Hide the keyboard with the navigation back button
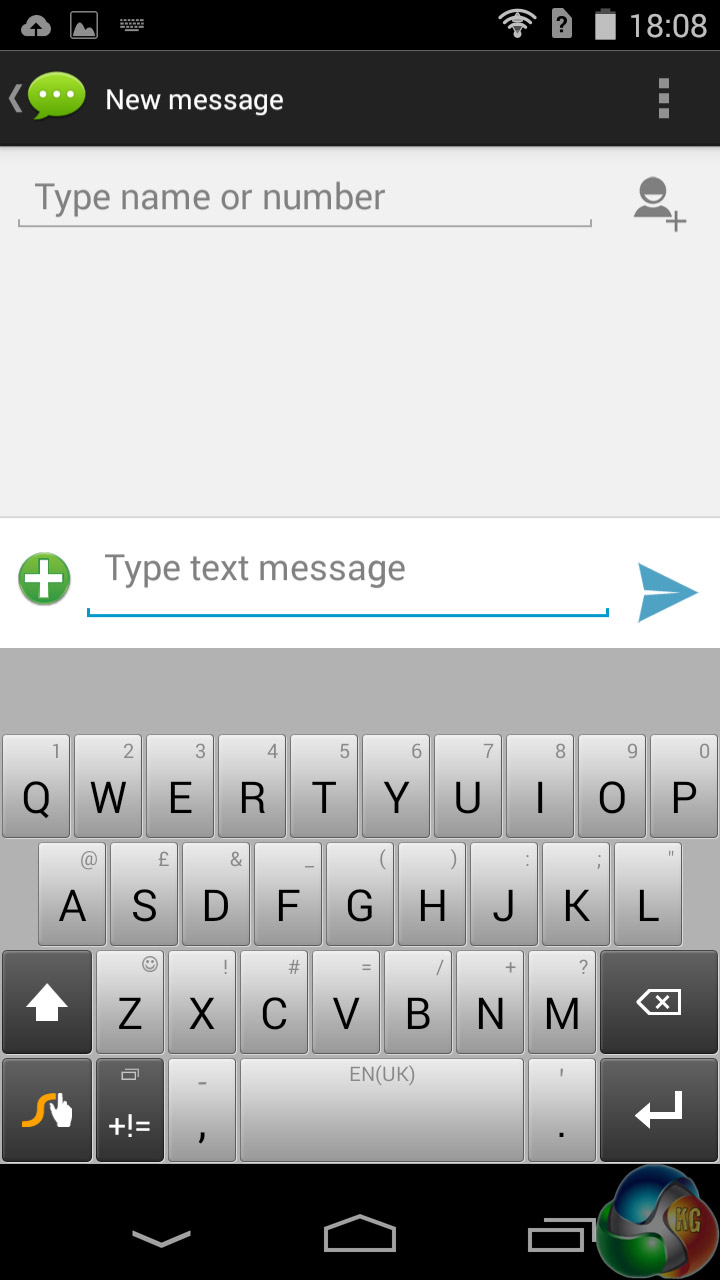Viewport: 720px width, 1280px height. pyautogui.click(x=161, y=1238)
